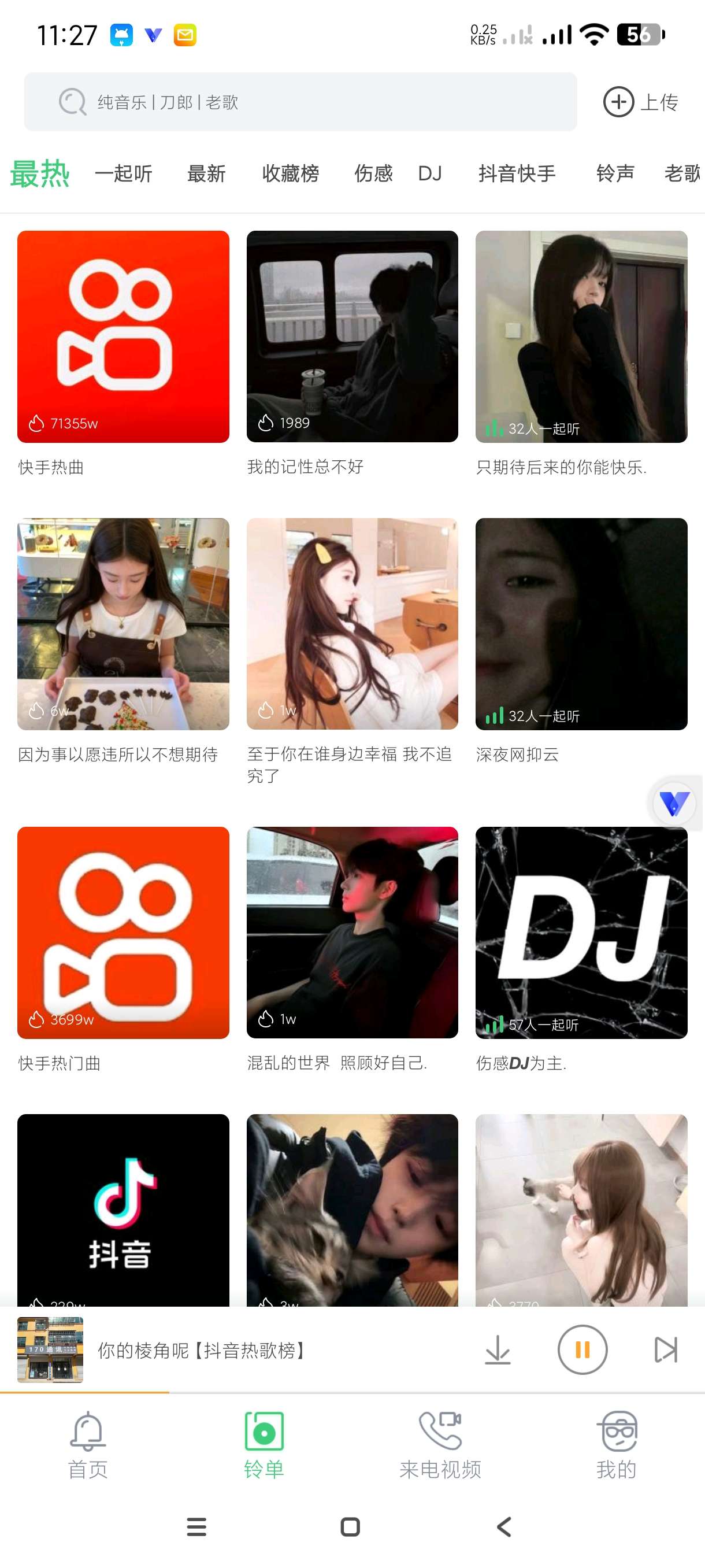This screenshot has width=705, height=1568.
Task: Tap the 上传 upload button
Action: (640, 102)
